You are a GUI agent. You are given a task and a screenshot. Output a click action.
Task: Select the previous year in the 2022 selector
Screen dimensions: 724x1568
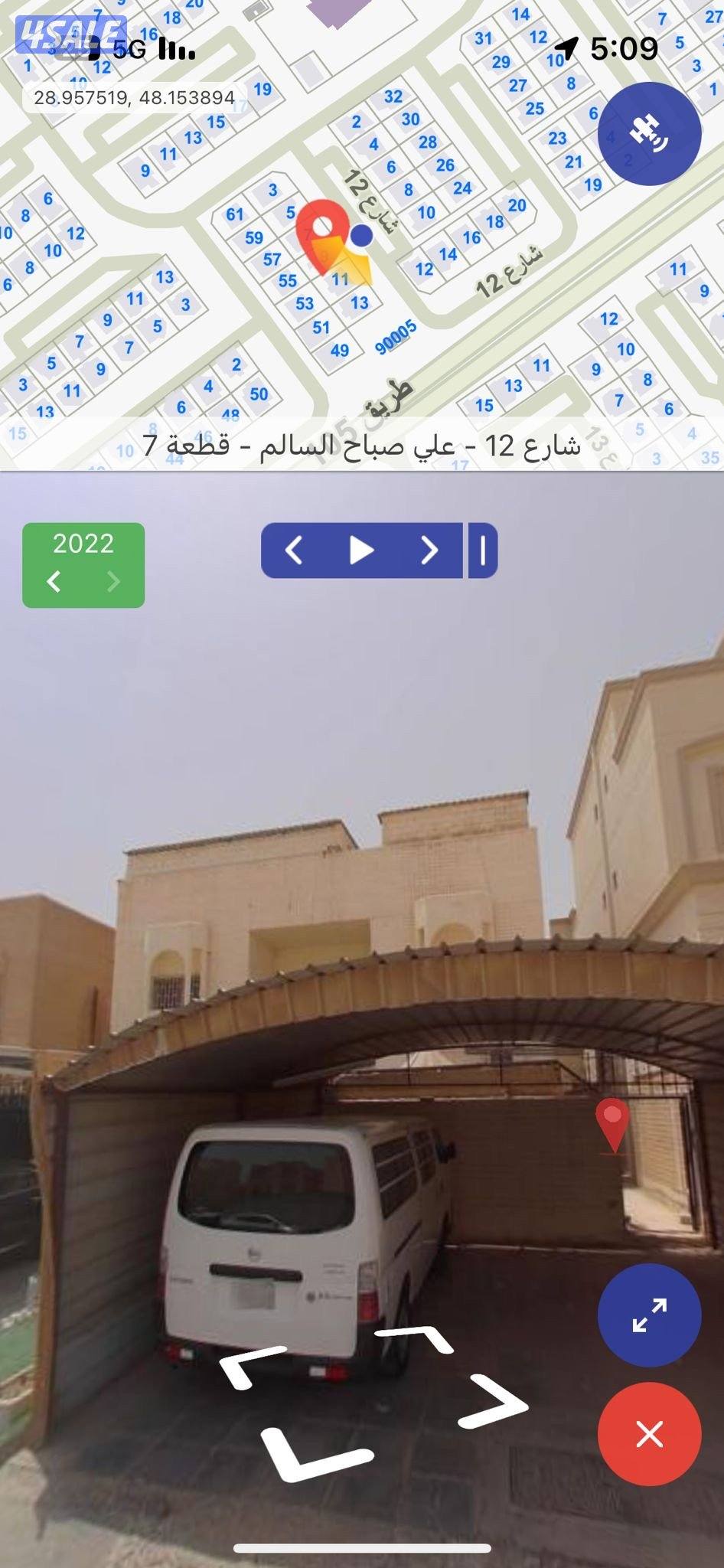pyautogui.click(x=53, y=580)
